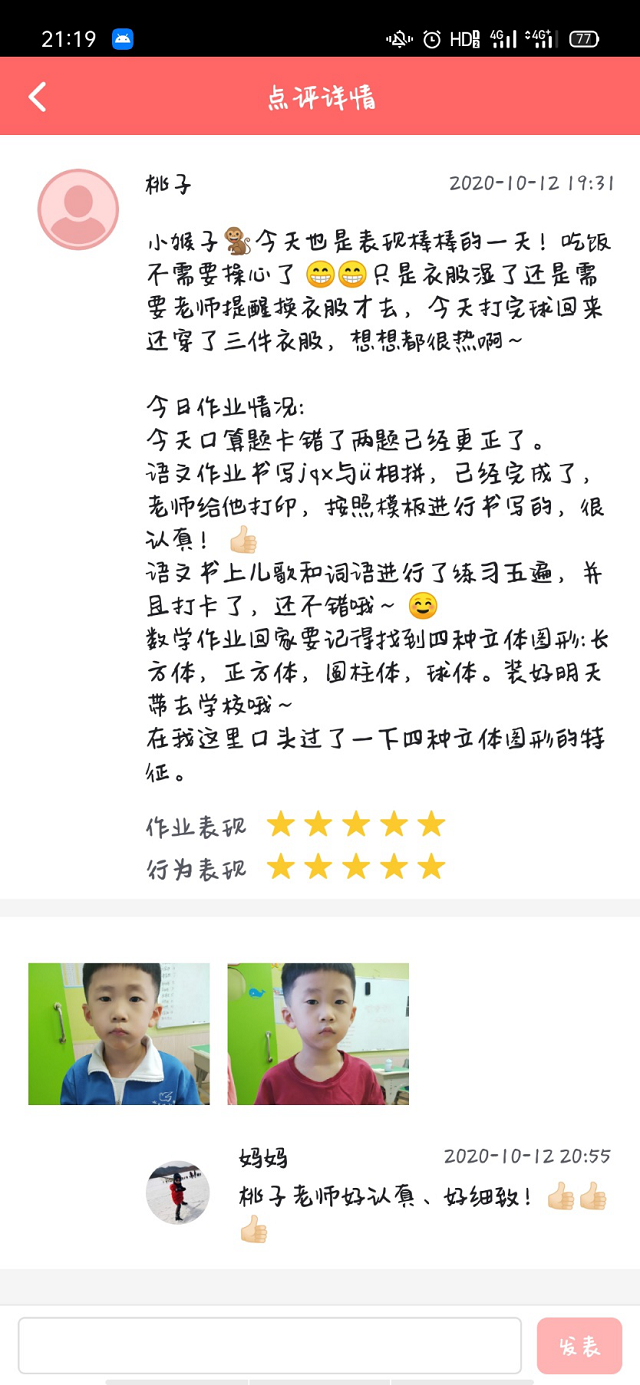Tap the 发表 button
The width and height of the screenshot is (640, 1385).
579,1345
